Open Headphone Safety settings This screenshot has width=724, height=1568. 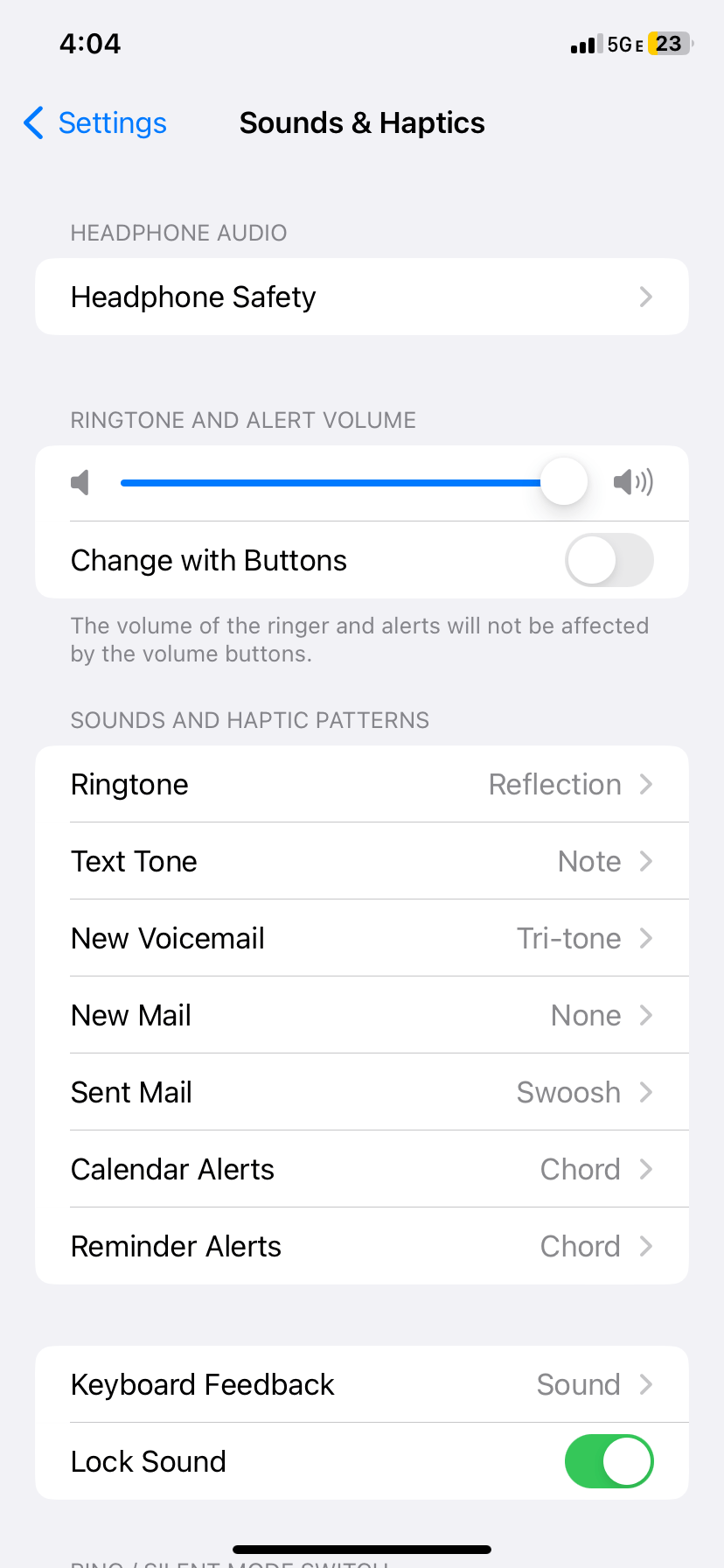pyautogui.click(x=362, y=297)
